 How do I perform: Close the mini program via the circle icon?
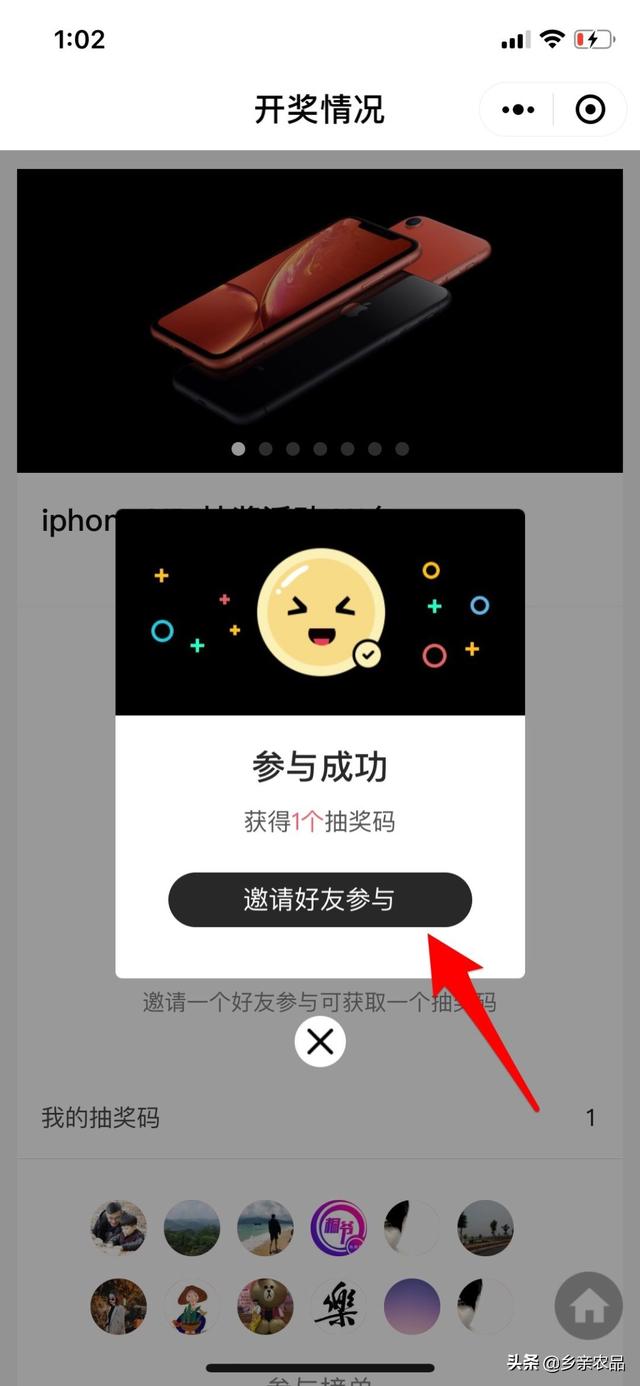tap(591, 110)
